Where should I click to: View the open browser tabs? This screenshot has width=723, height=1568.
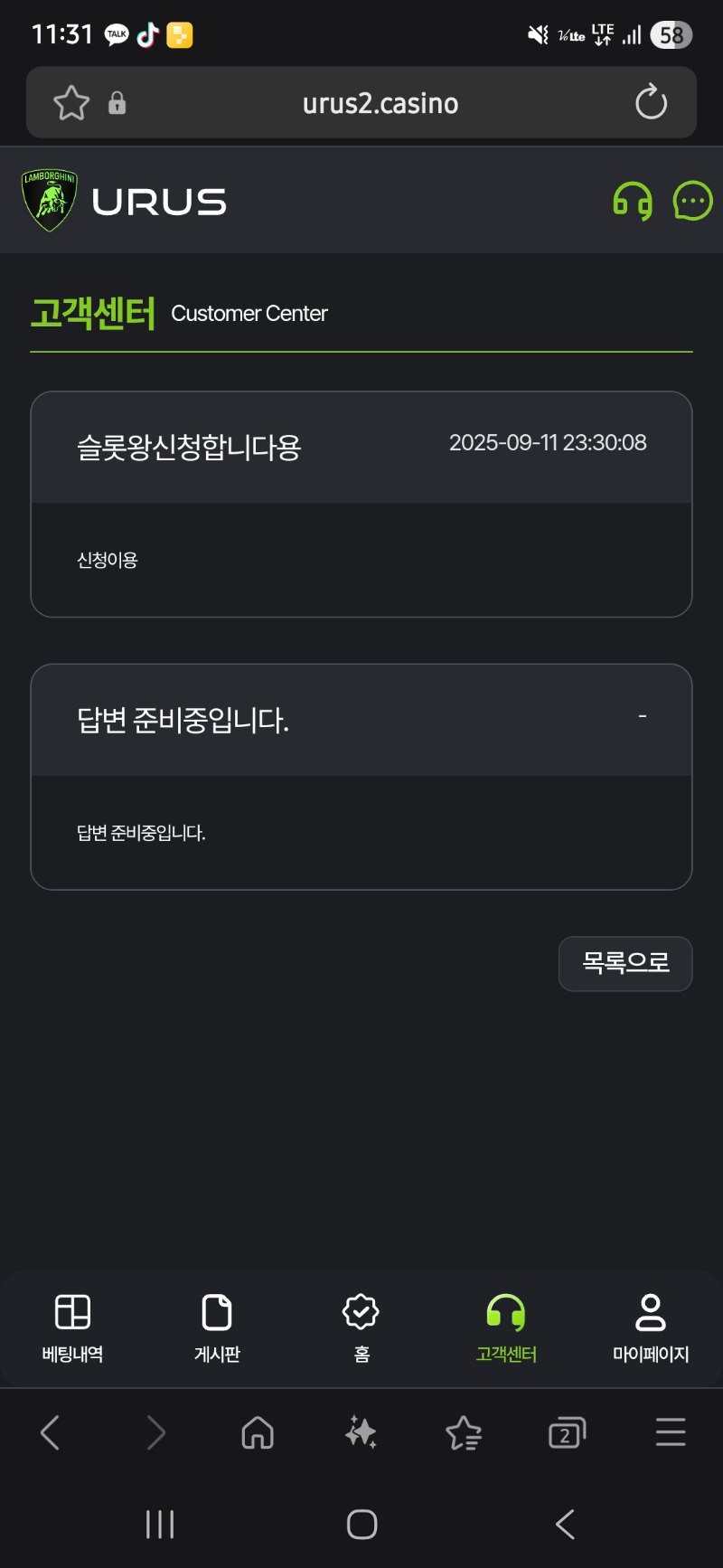coord(567,1432)
